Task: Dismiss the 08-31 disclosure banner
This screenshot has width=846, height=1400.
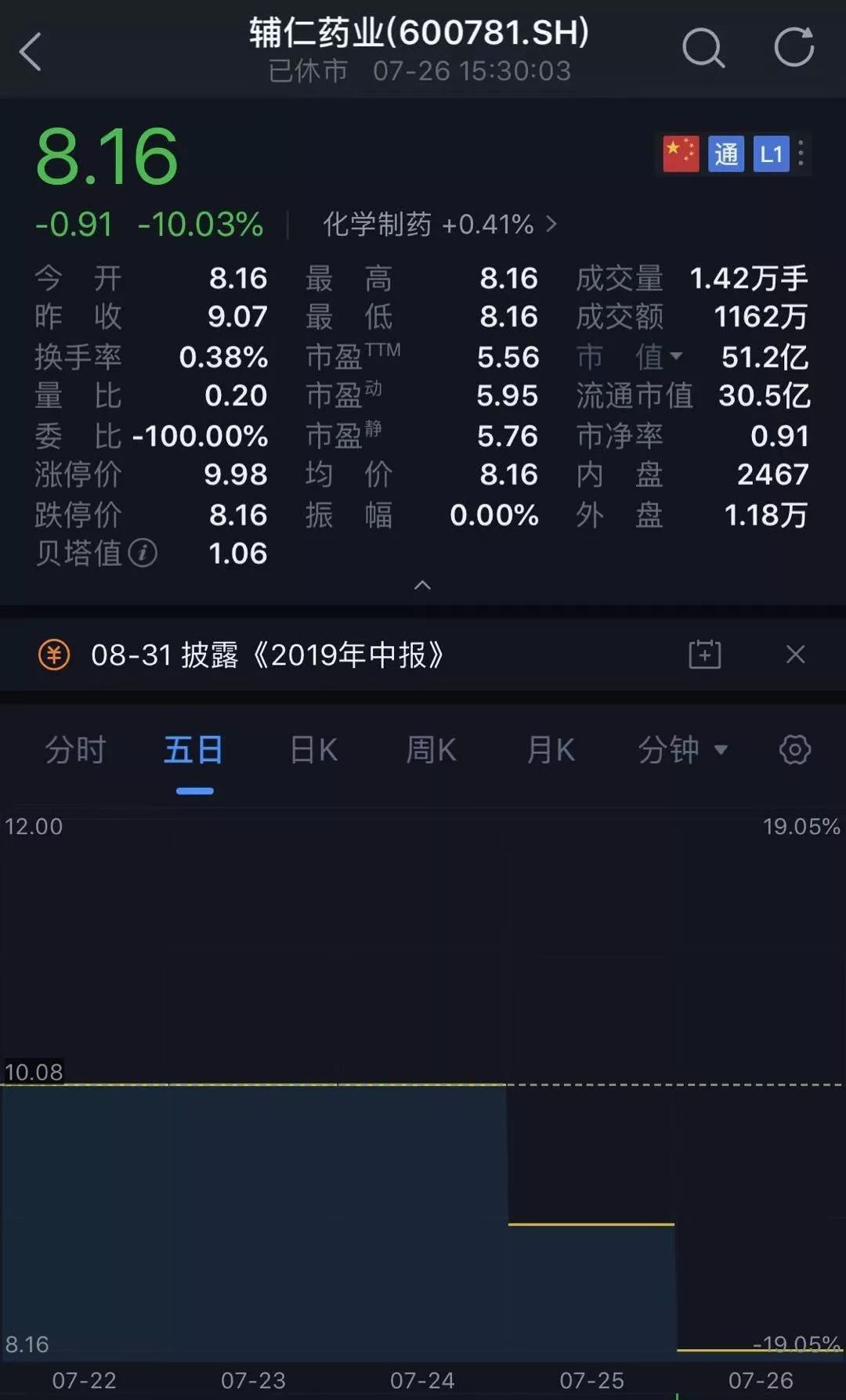Action: click(x=795, y=655)
